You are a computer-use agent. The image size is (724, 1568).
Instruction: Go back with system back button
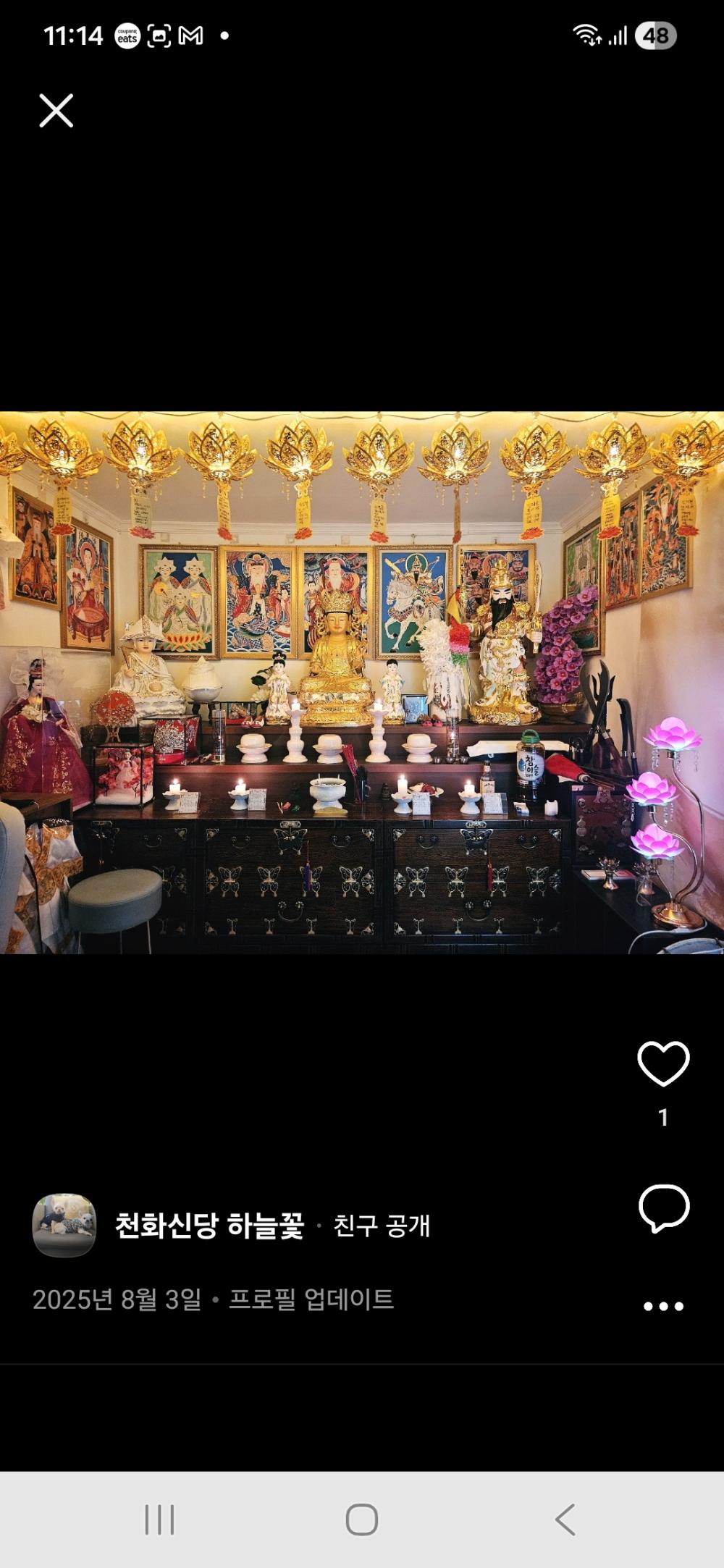pos(565,1519)
